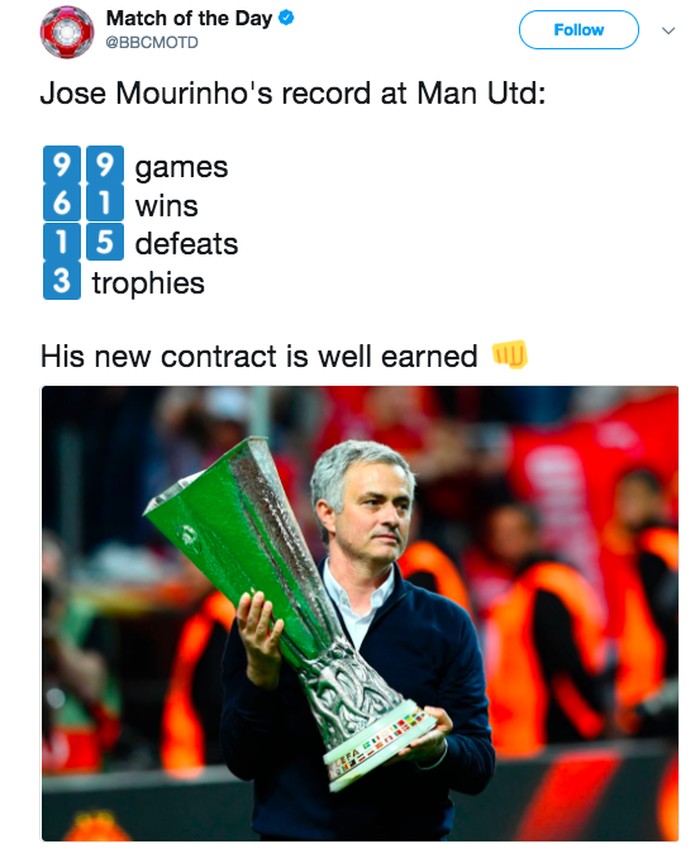Open the tweet options chevron menu

coord(669,30)
